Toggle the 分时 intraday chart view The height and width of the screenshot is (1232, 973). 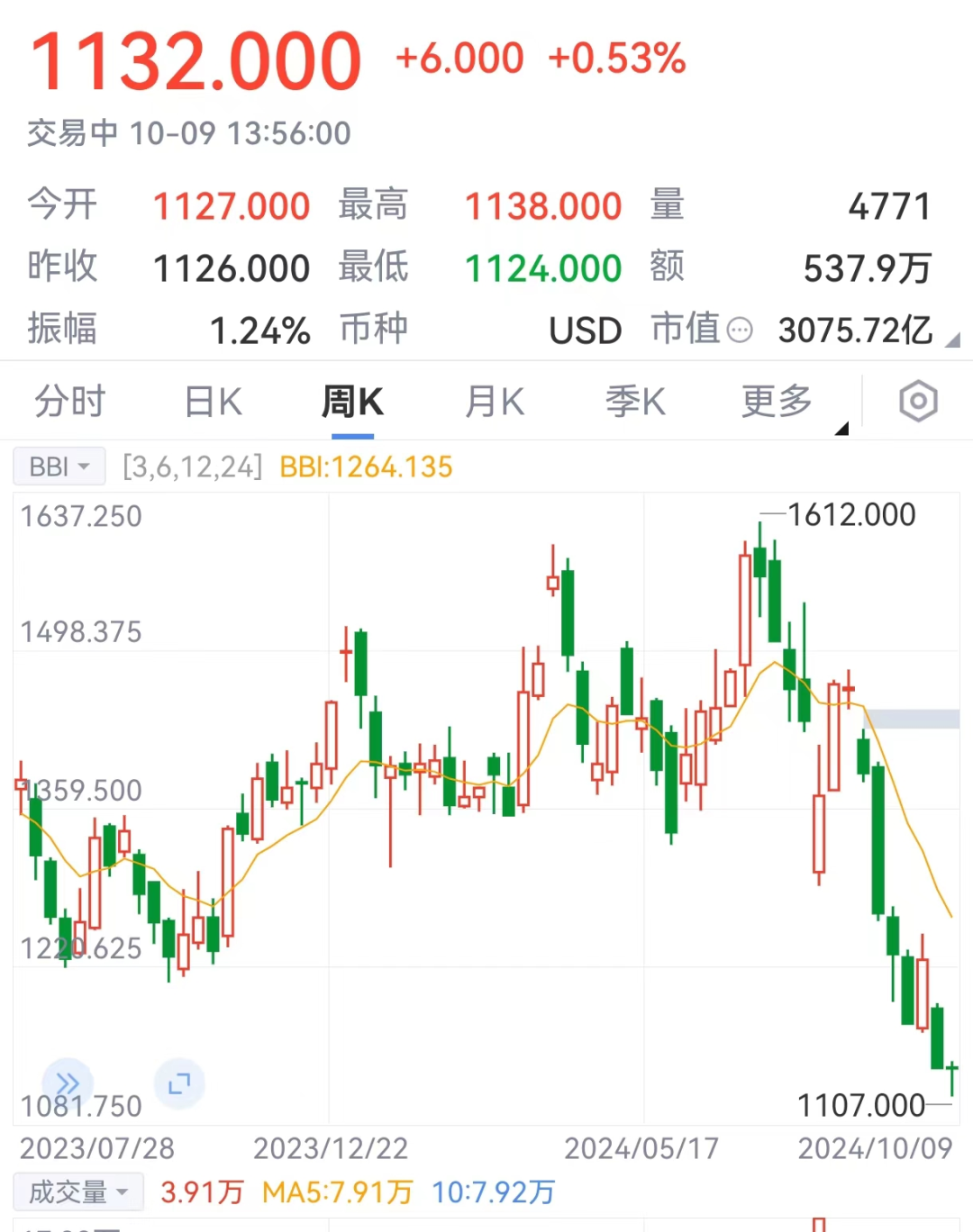point(70,401)
